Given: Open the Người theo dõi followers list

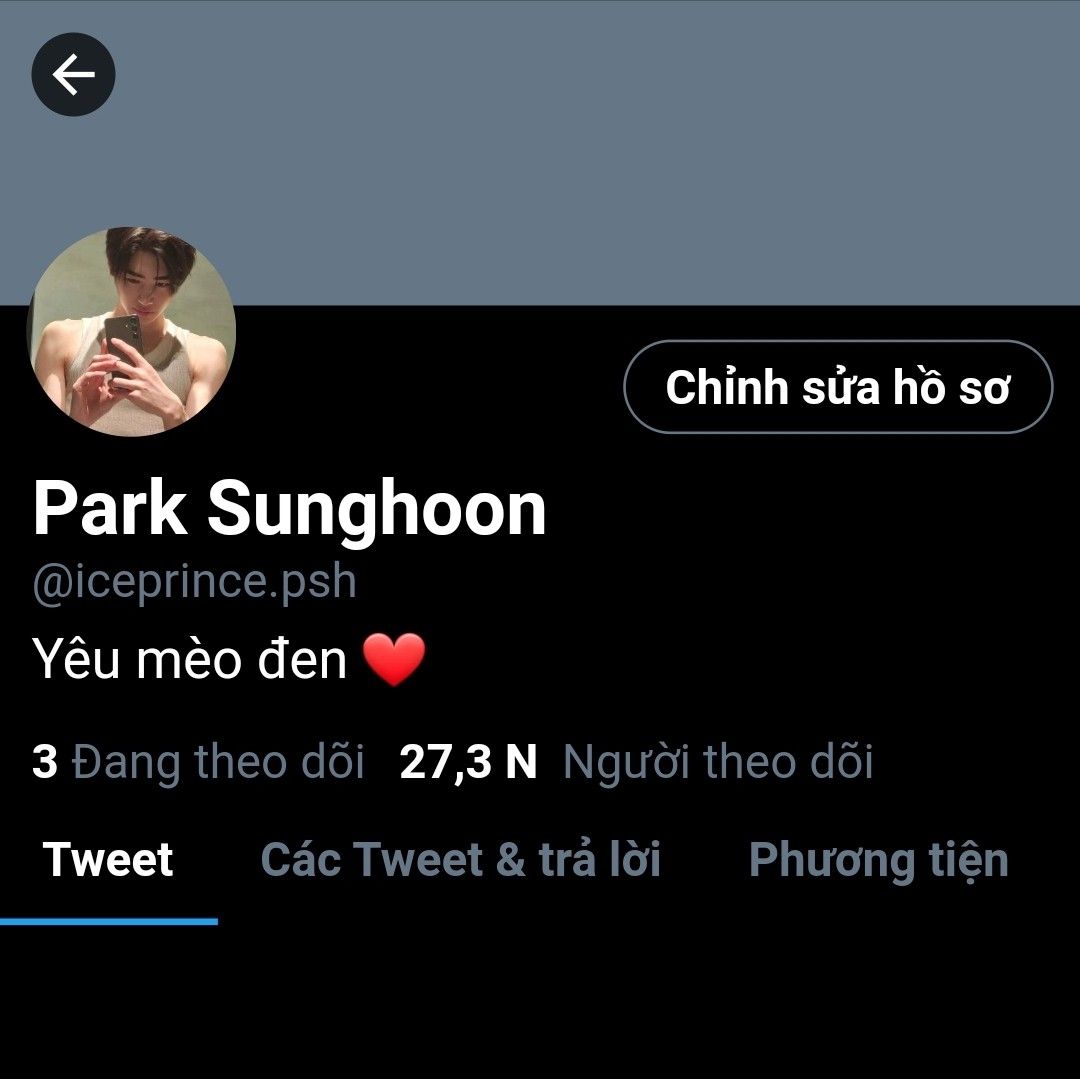Looking at the screenshot, I should tap(637, 762).
